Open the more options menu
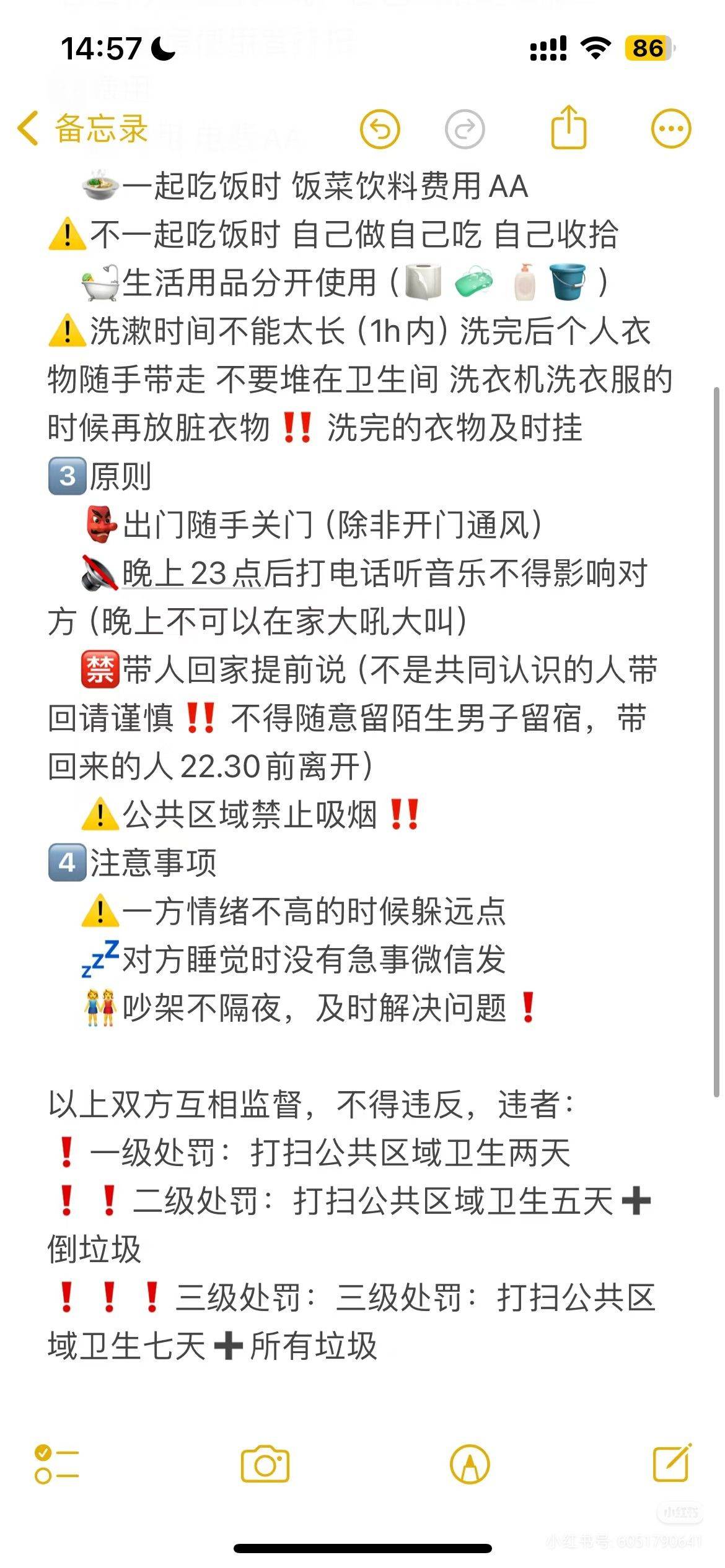The width and height of the screenshot is (725, 1568). [x=670, y=129]
